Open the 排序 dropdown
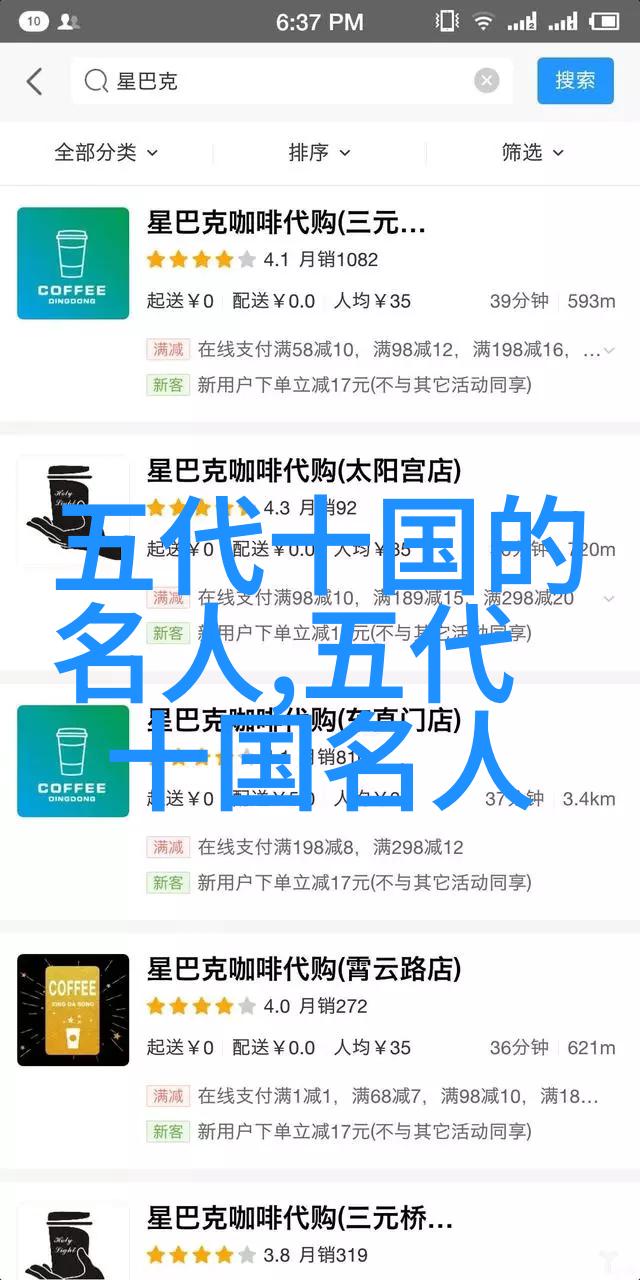640x1280 pixels. [319, 152]
